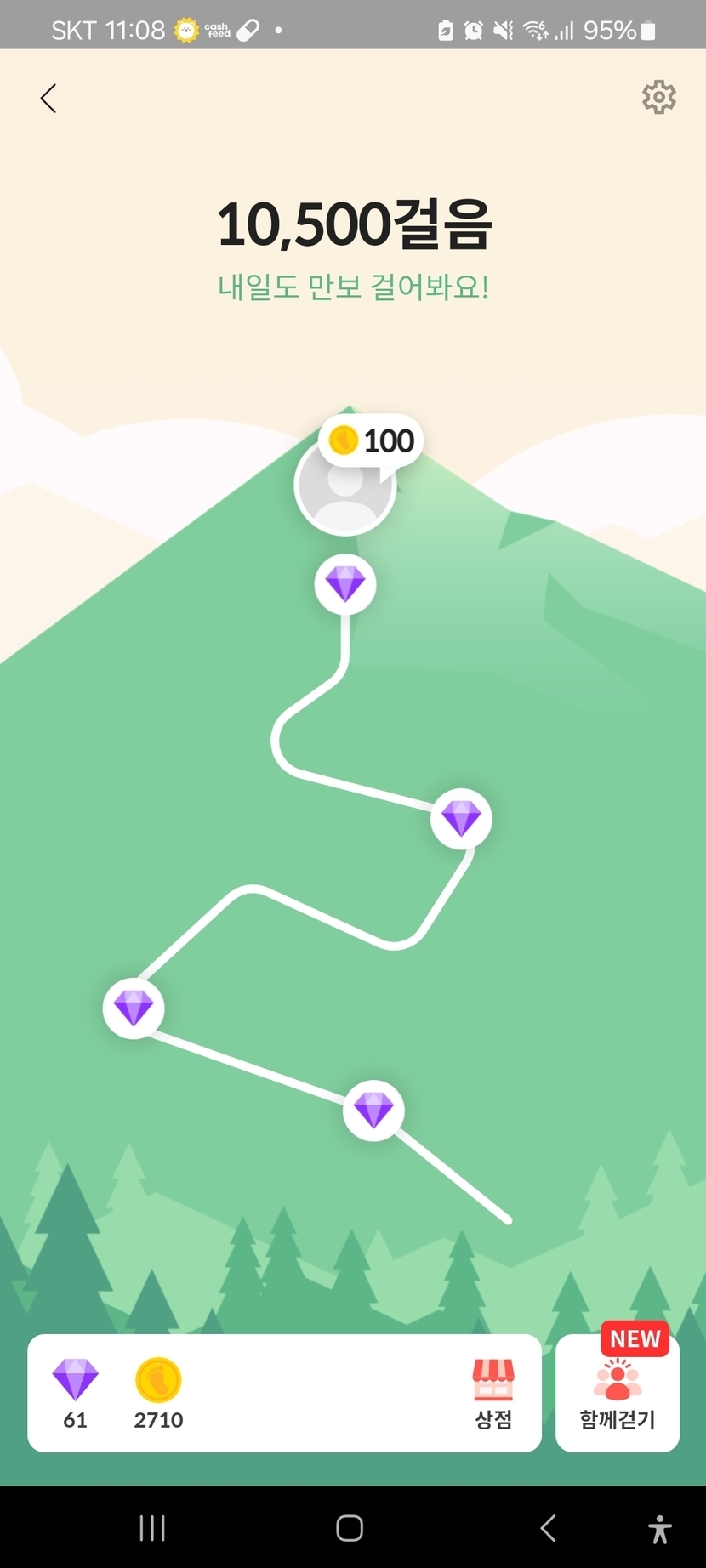Viewport: 706px width, 1568px height.
Task: Go back using the top-left arrow
Action: pos(48,99)
